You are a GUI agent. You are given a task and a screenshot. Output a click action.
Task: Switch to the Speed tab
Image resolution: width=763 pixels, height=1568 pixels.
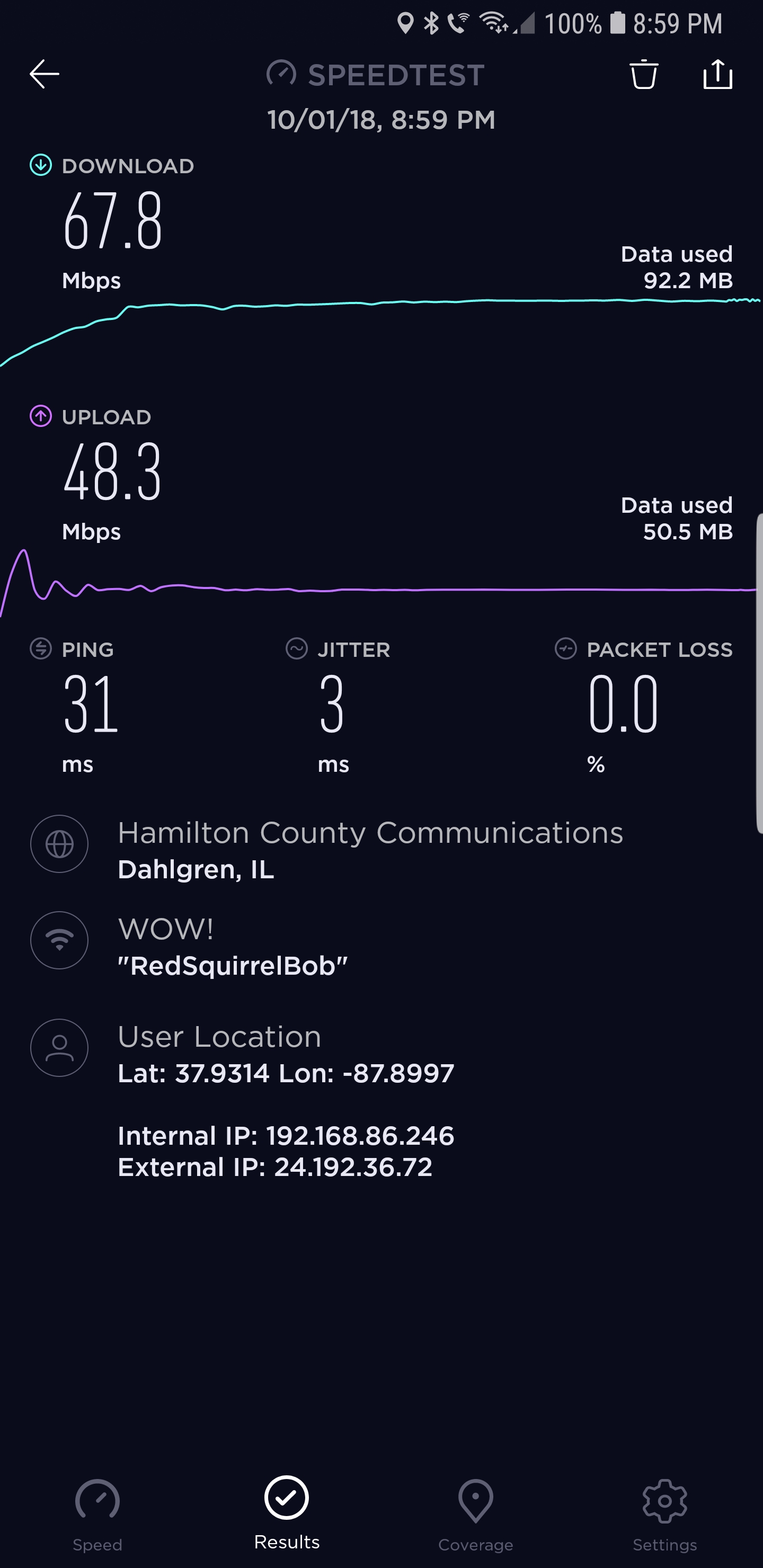pos(97,1516)
